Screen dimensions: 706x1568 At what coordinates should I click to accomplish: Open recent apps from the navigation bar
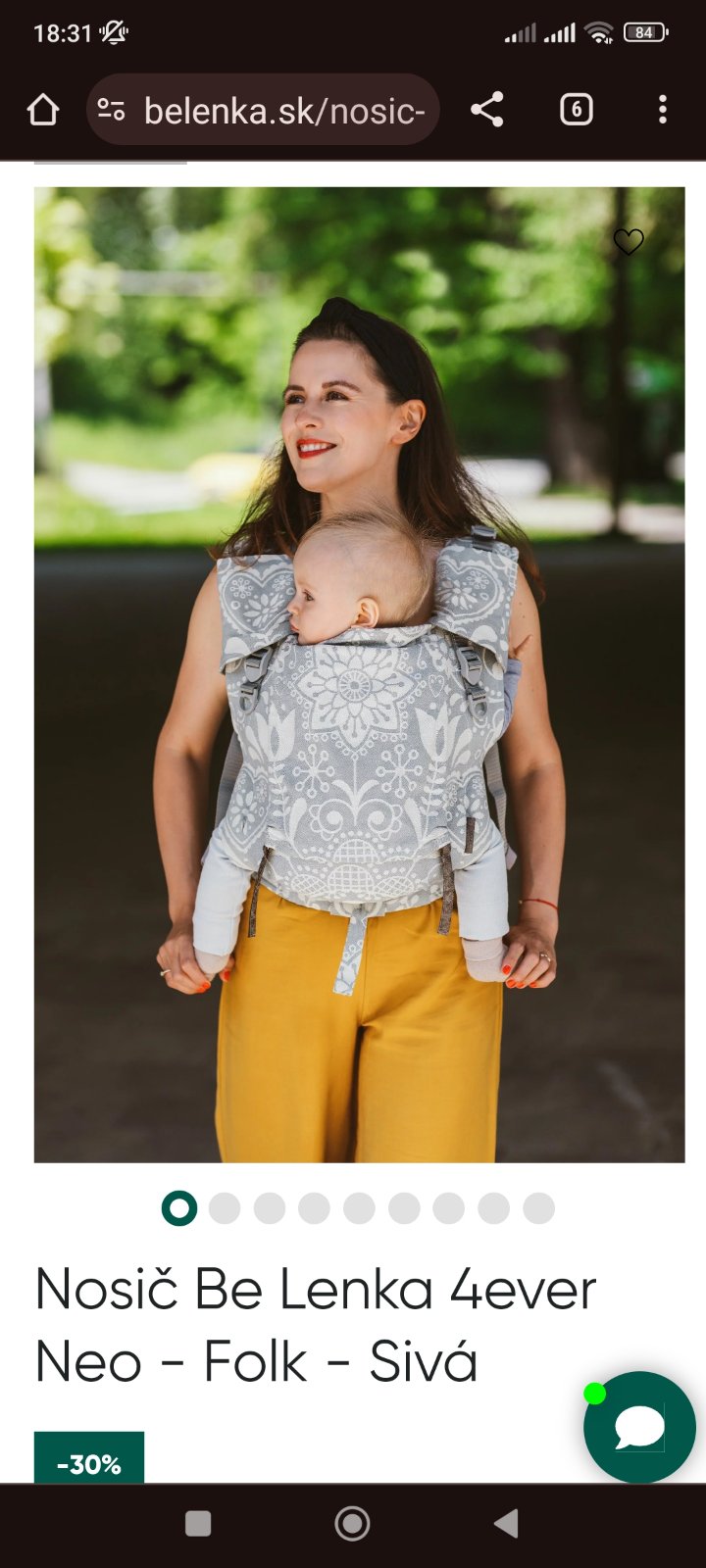(198, 1523)
